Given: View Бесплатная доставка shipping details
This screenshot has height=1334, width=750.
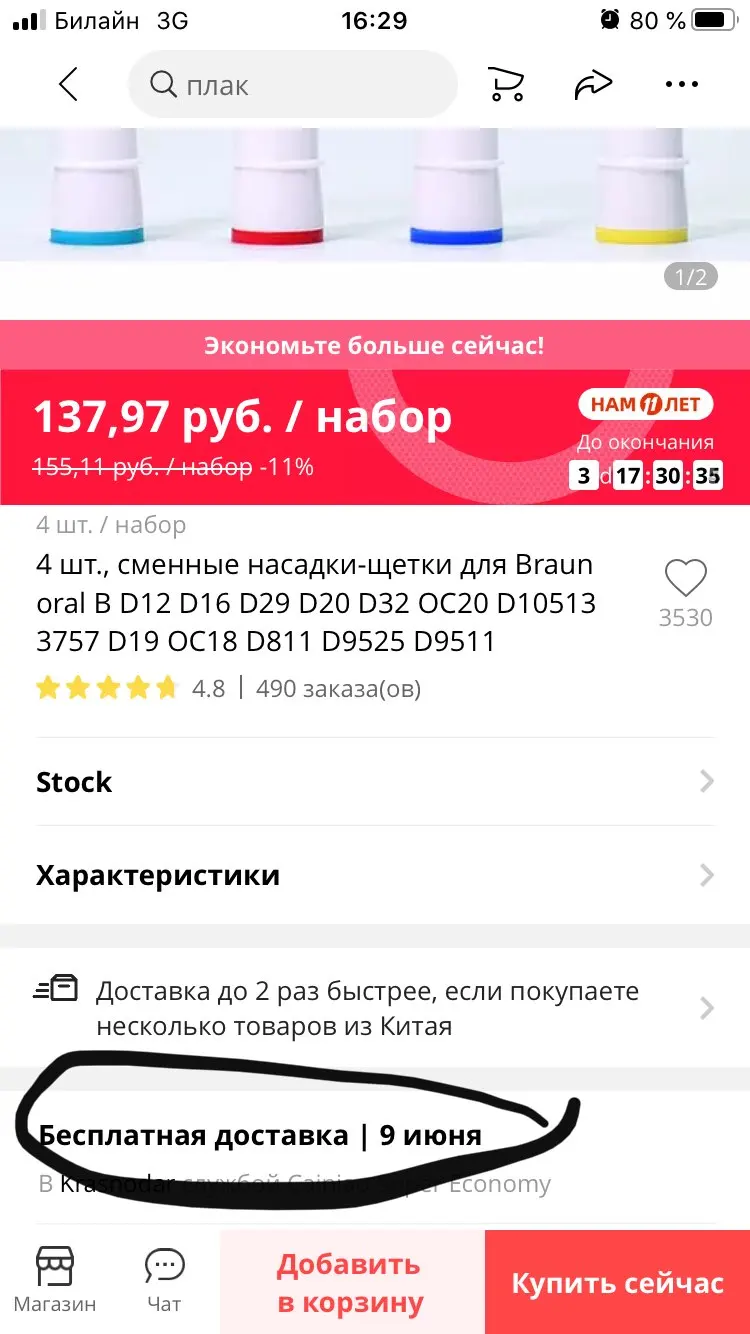Looking at the screenshot, I should [260, 1136].
